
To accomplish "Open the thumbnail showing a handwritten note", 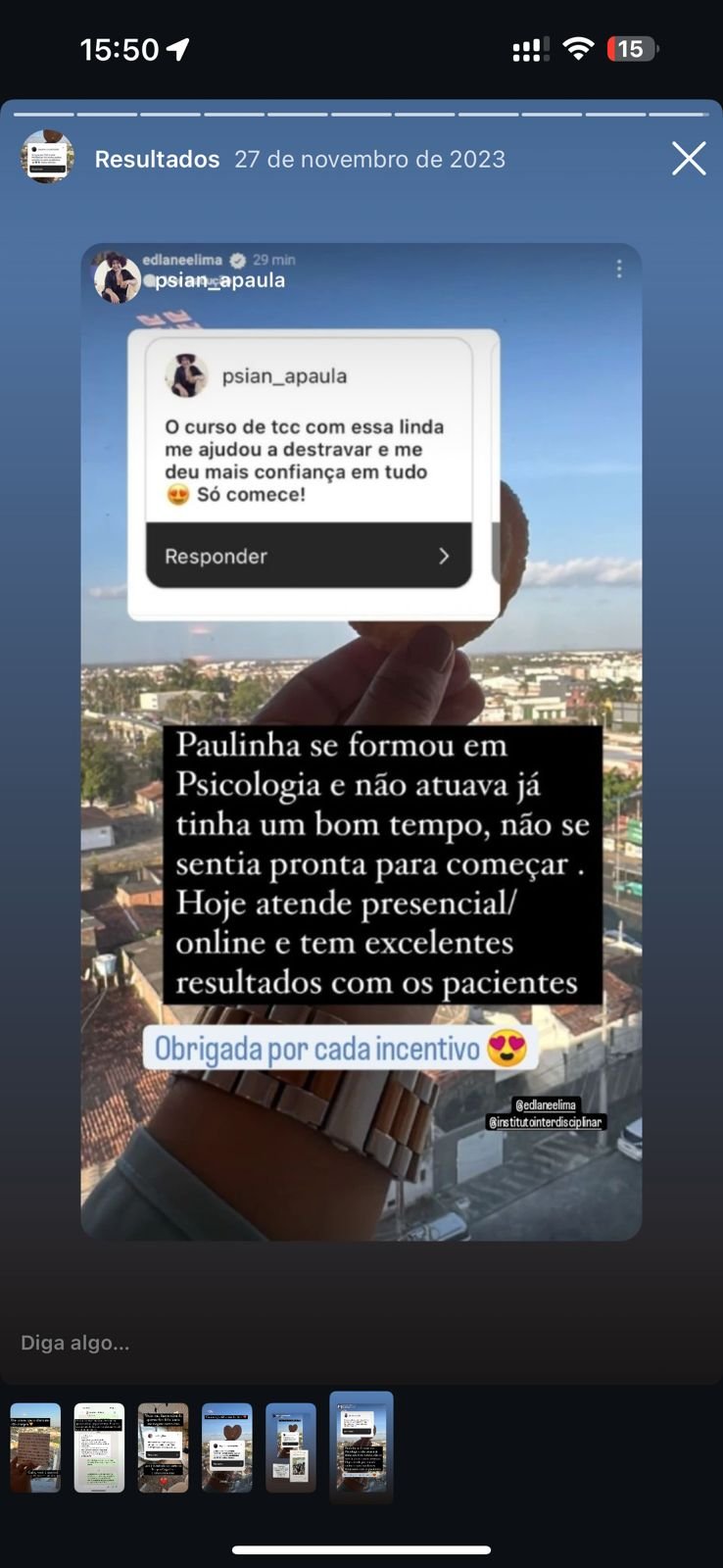I will coord(35,1447).
